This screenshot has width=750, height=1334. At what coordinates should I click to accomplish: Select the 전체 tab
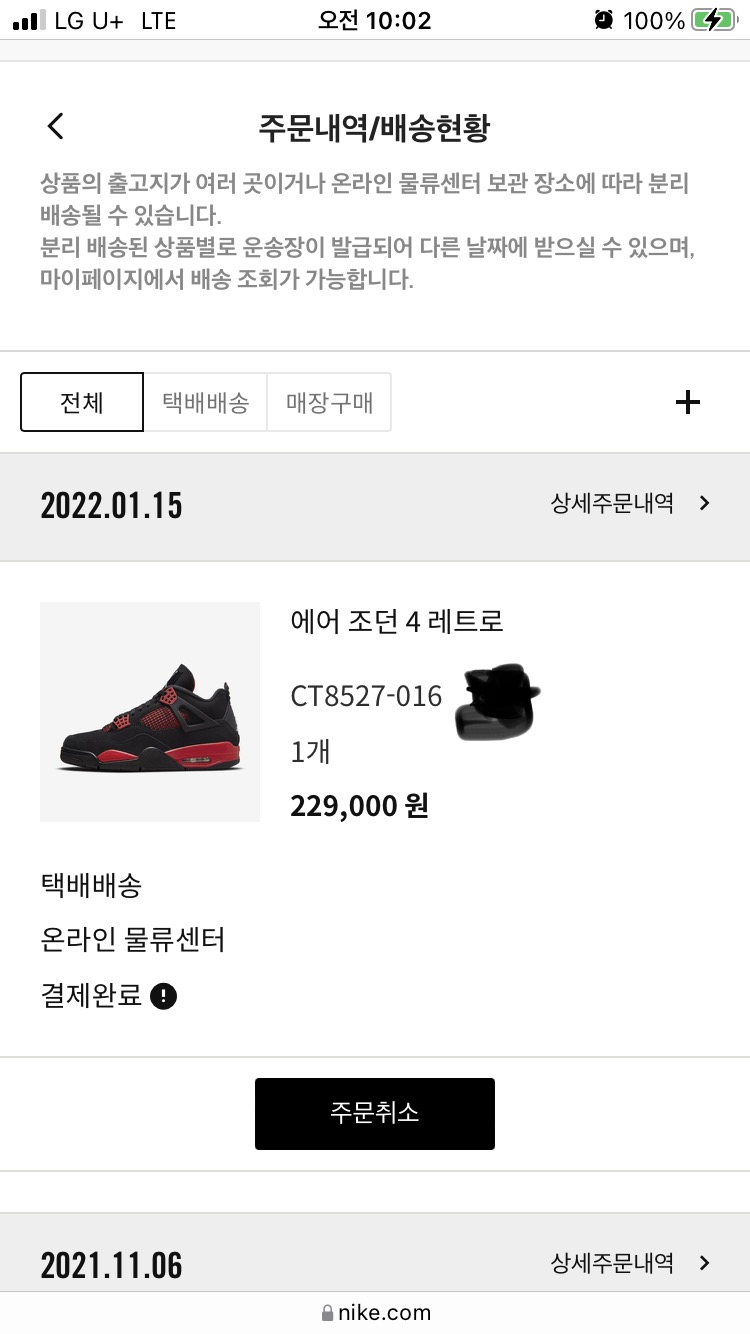(82, 402)
